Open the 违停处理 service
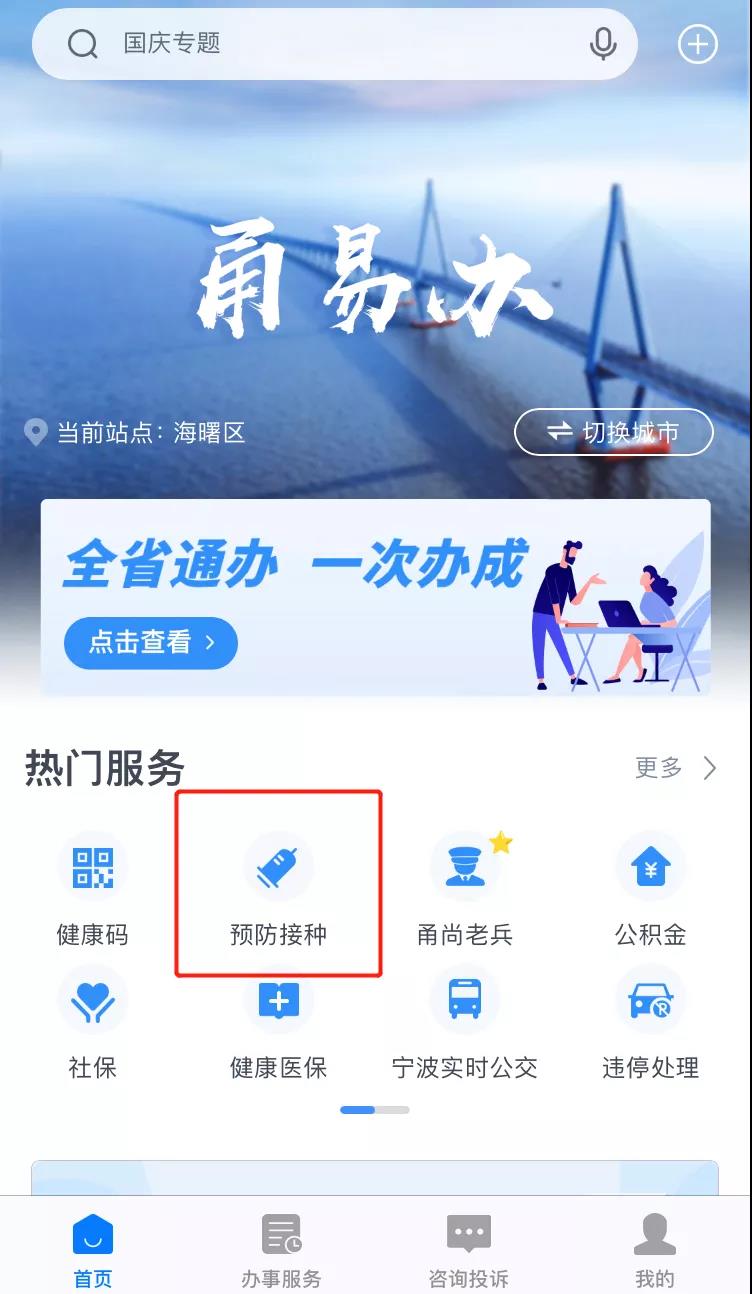 pyautogui.click(x=650, y=1020)
